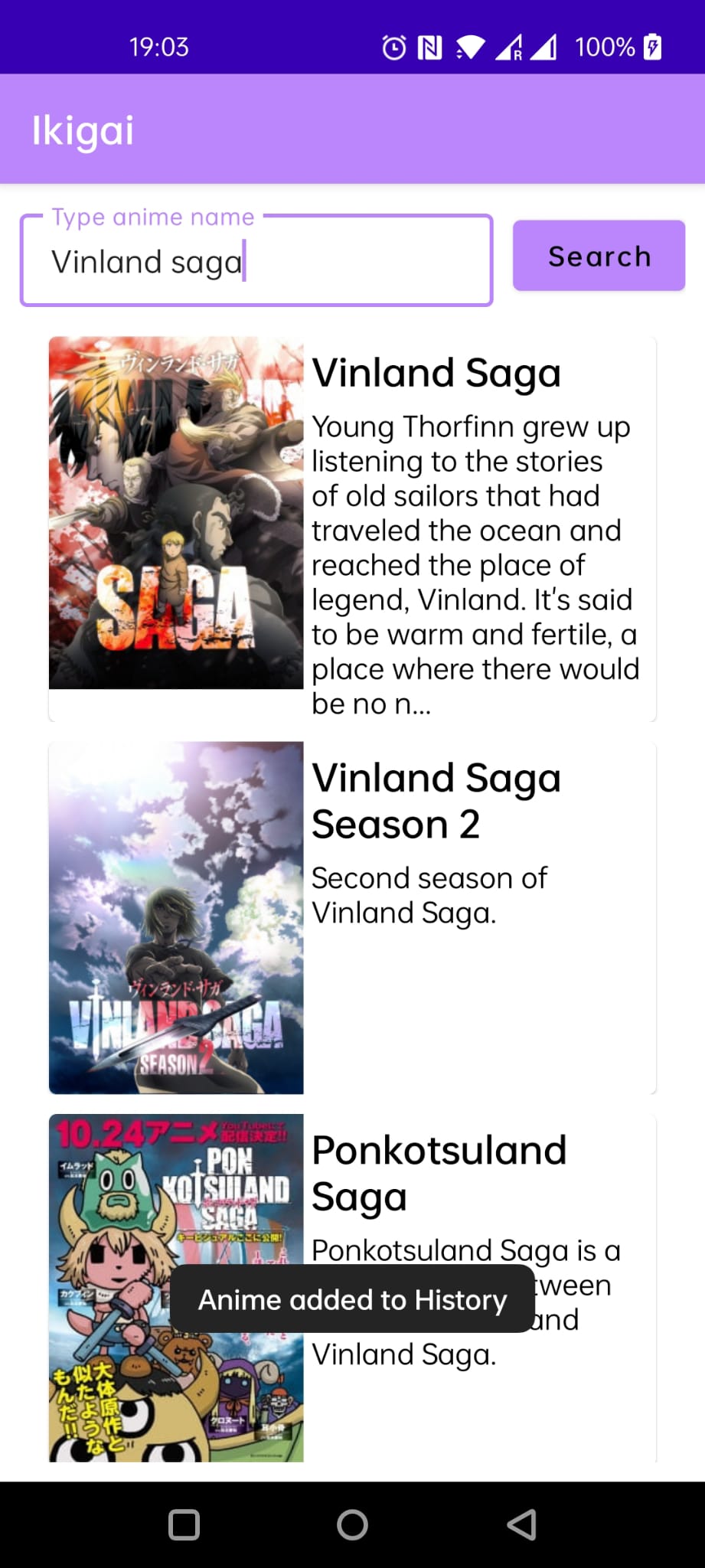Open the recent apps view
This screenshot has height=1568, width=705.
[x=184, y=1524]
